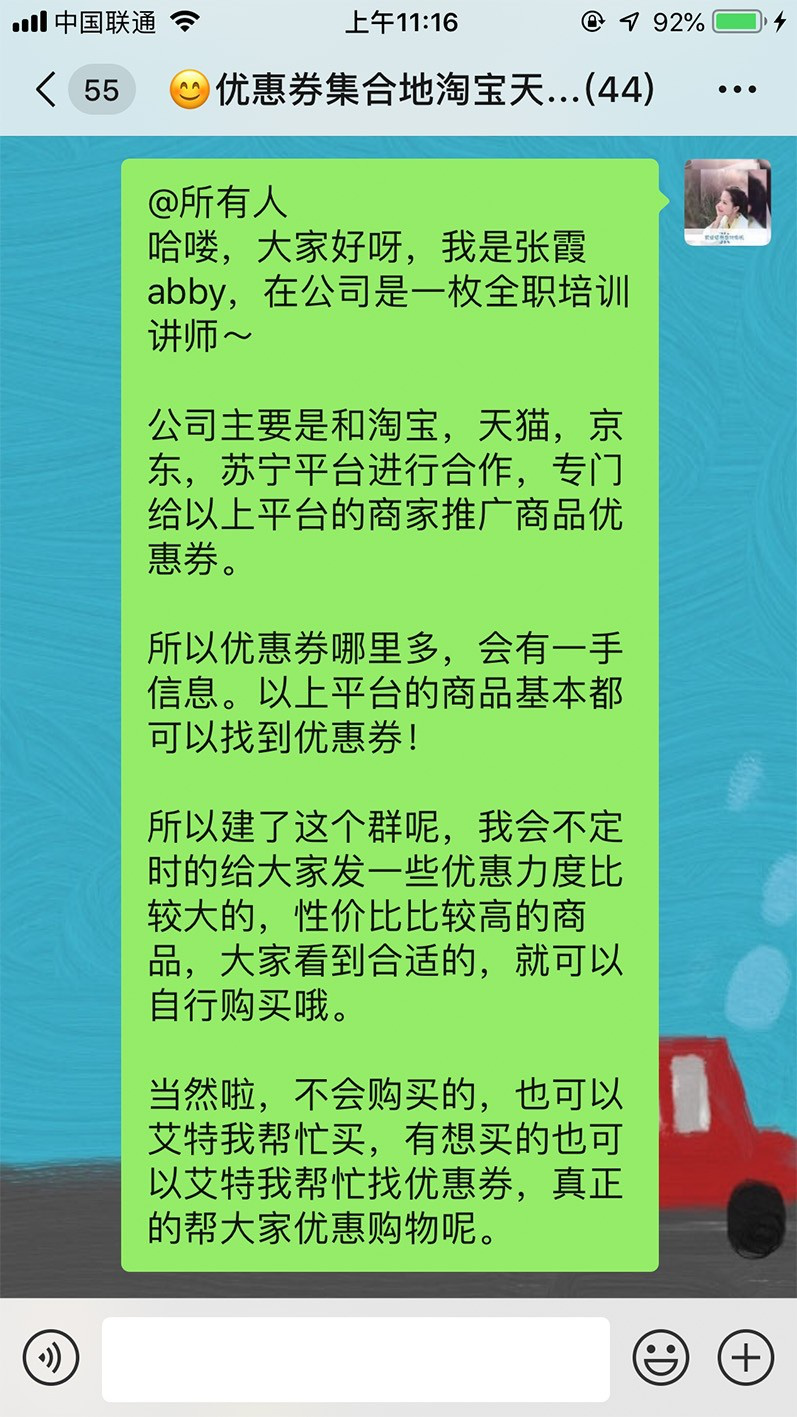Open the group chat overflow menu
The height and width of the screenshot is (1417, 797).
(737, 91)
